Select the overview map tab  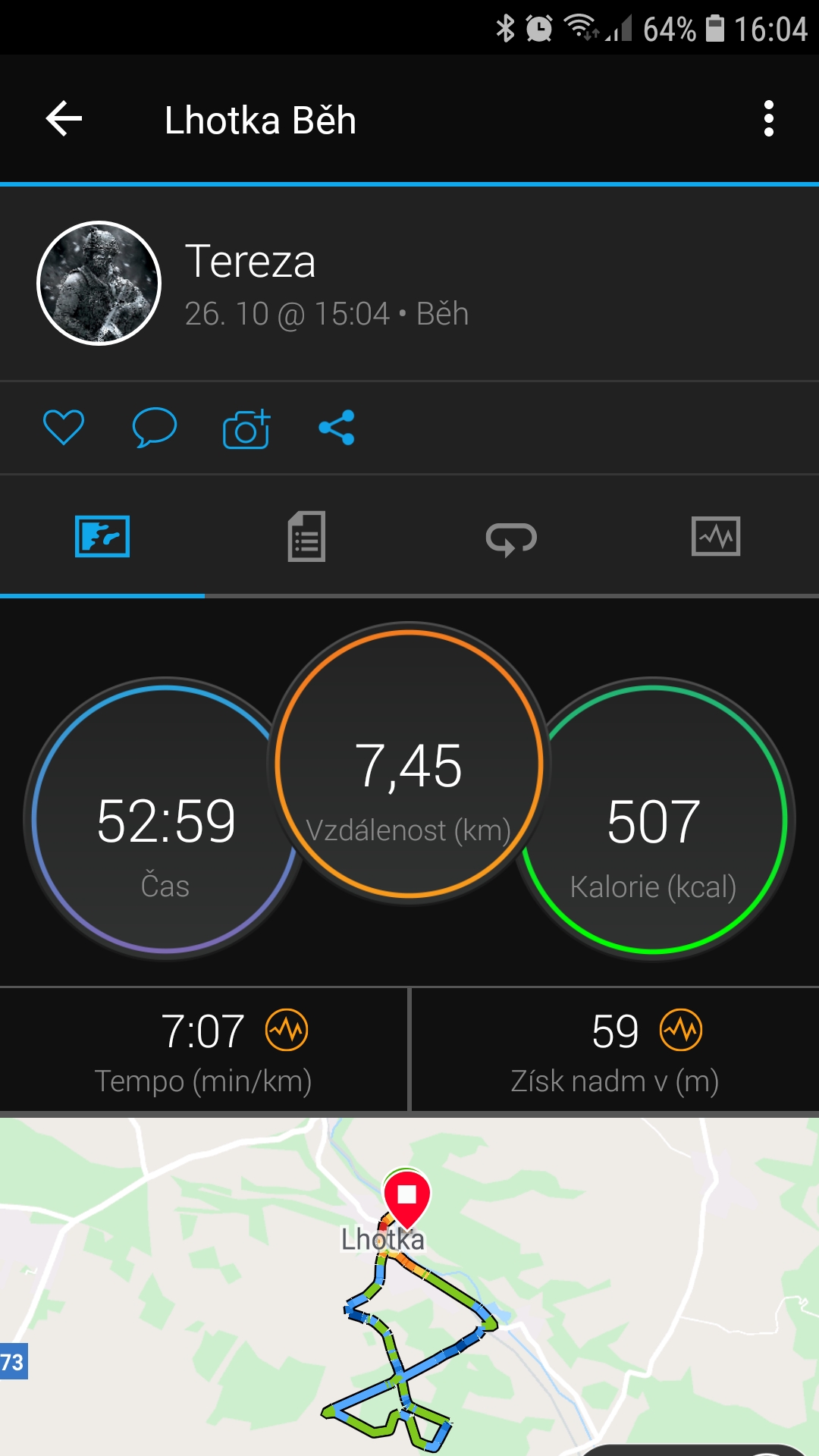click(x=102, y=537)
